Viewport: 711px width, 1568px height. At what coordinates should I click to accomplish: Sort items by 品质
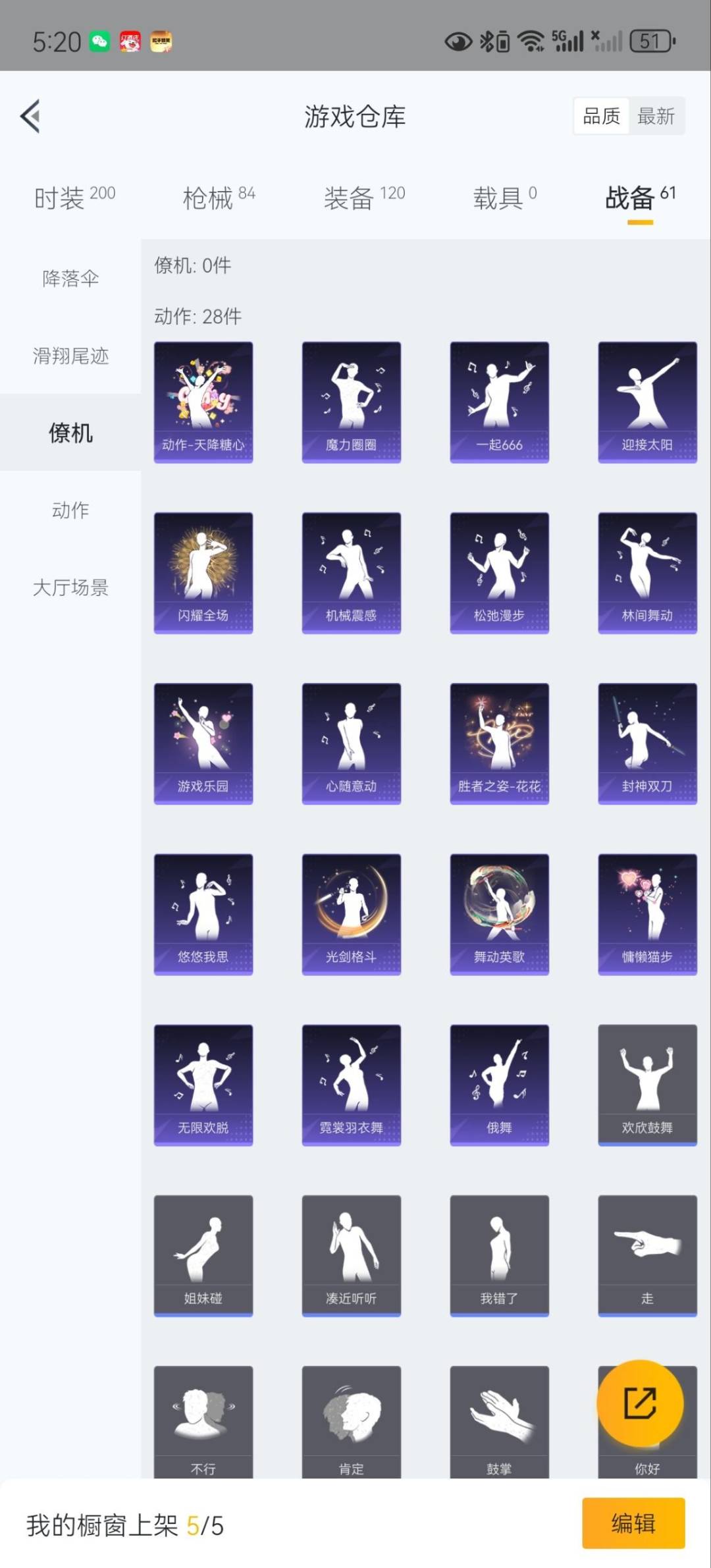[601, 117]
